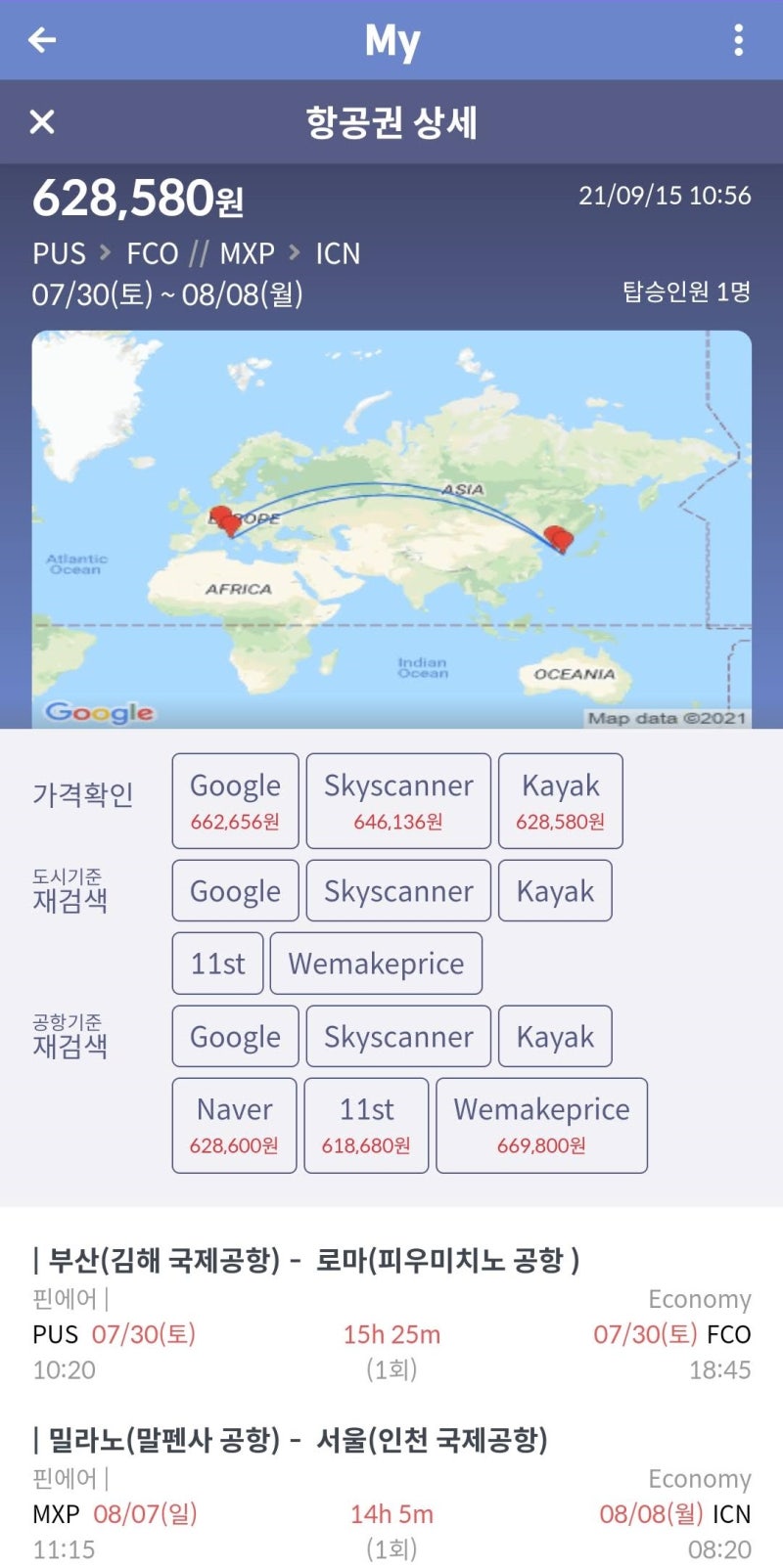Check the Kayak price of 628,580원
The image size is (783, 1568).
pos(560,800)
